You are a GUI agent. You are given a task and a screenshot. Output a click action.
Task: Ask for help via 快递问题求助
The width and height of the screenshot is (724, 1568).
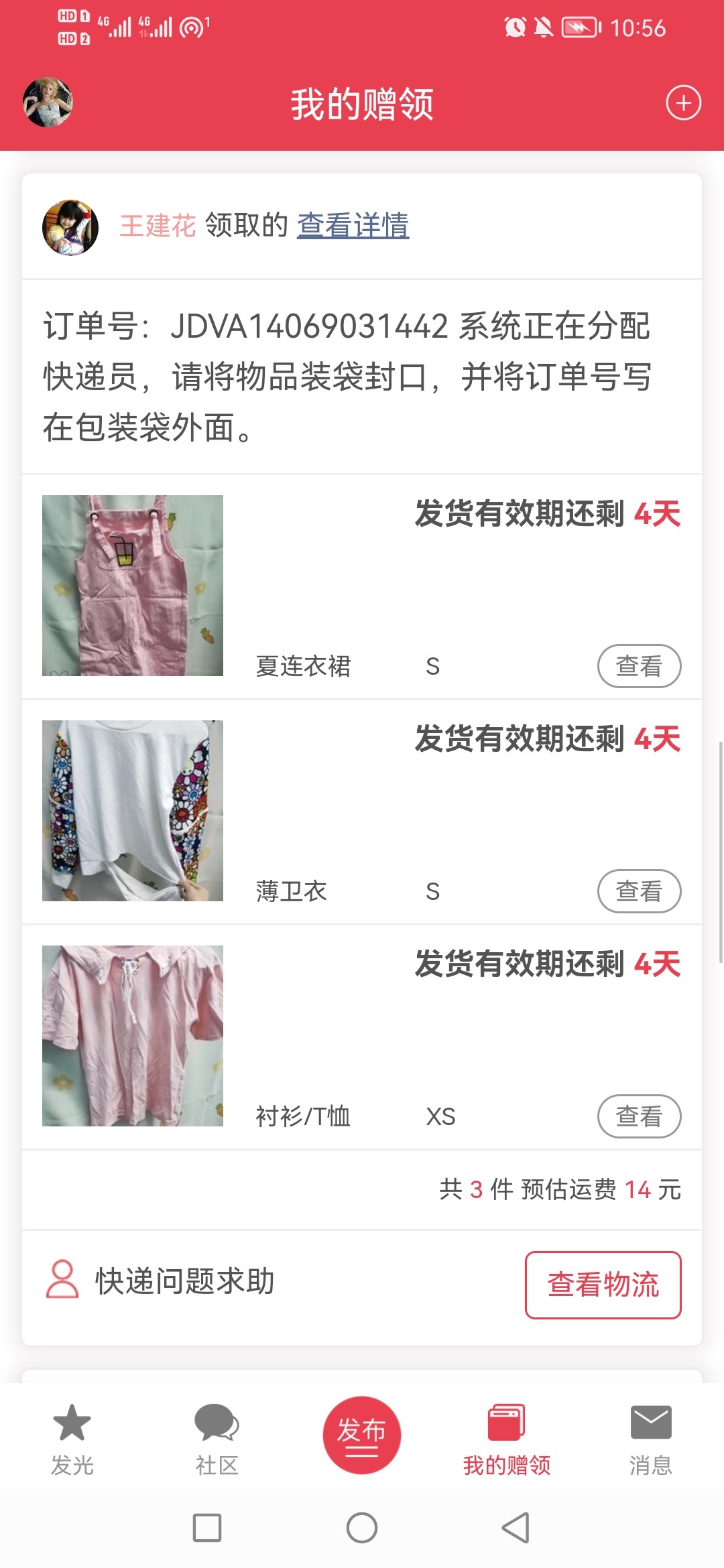click(x=161, y=1281)
